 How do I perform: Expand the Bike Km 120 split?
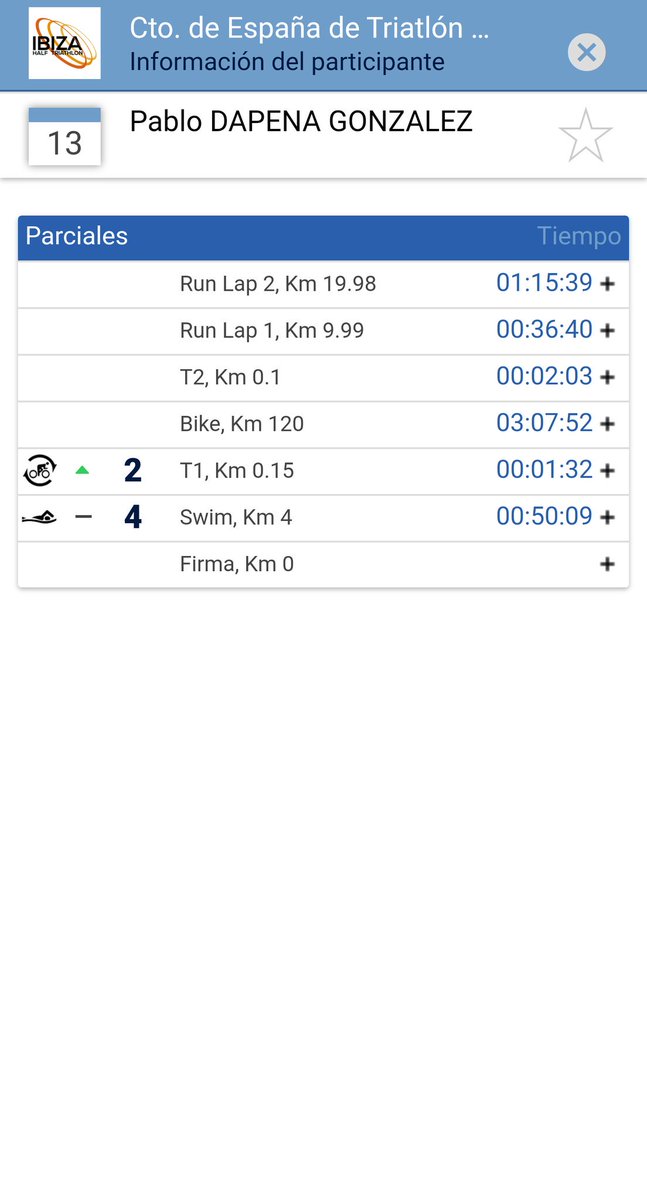click(607, 424)
